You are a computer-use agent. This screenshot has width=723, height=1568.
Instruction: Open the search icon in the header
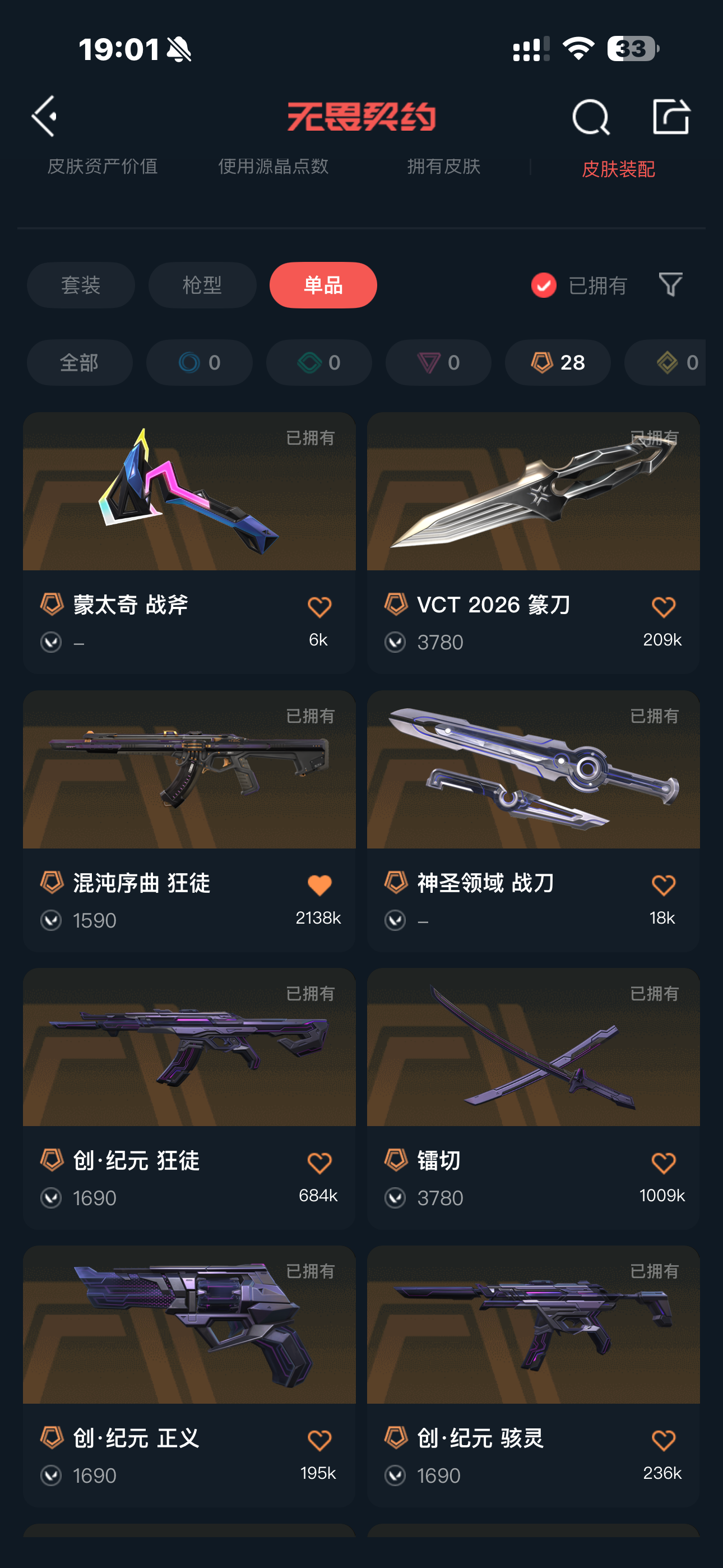(590, 117)
